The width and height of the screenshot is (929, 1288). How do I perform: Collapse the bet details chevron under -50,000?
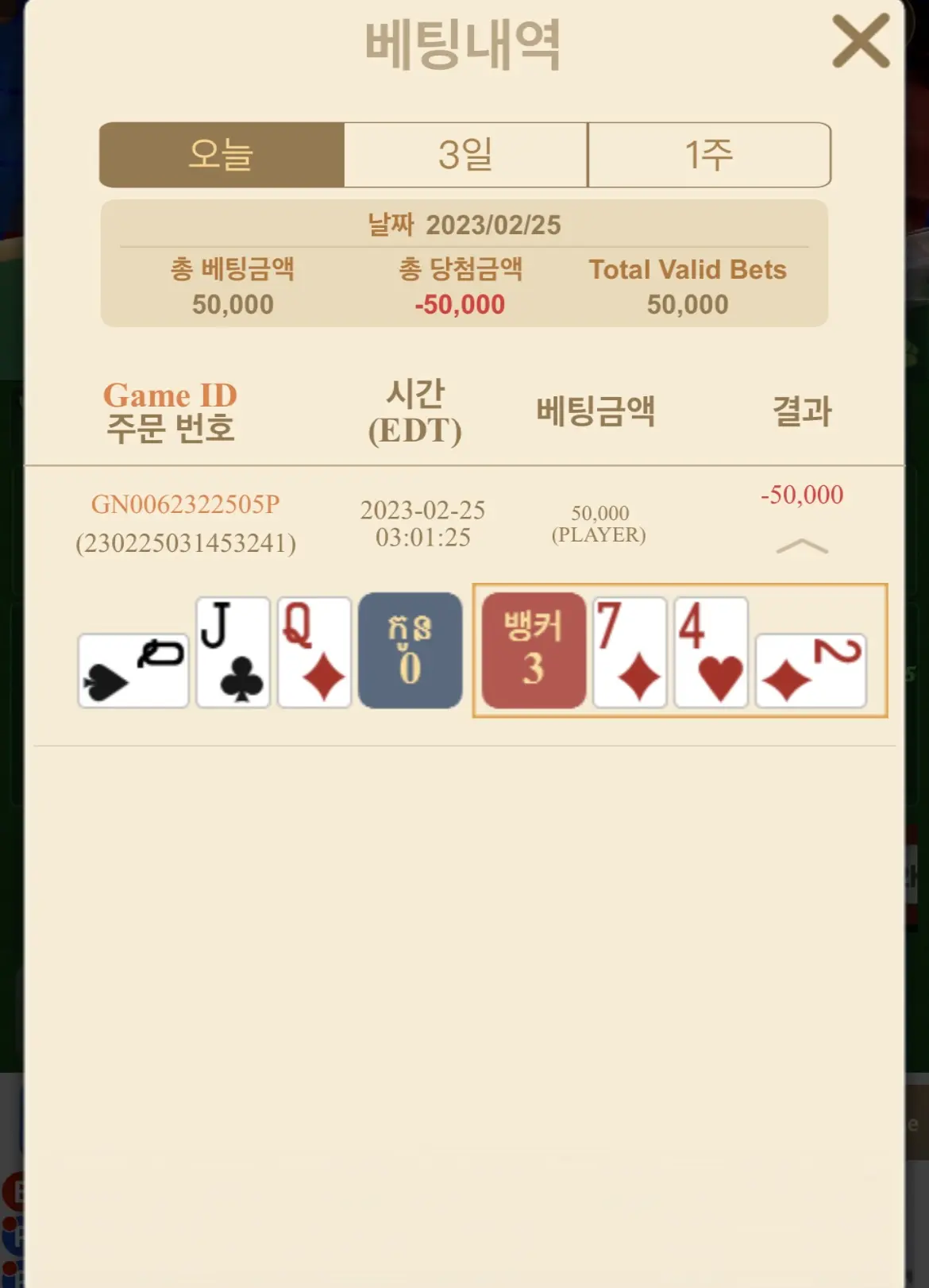pyautogui.click(x=802, y=546)
